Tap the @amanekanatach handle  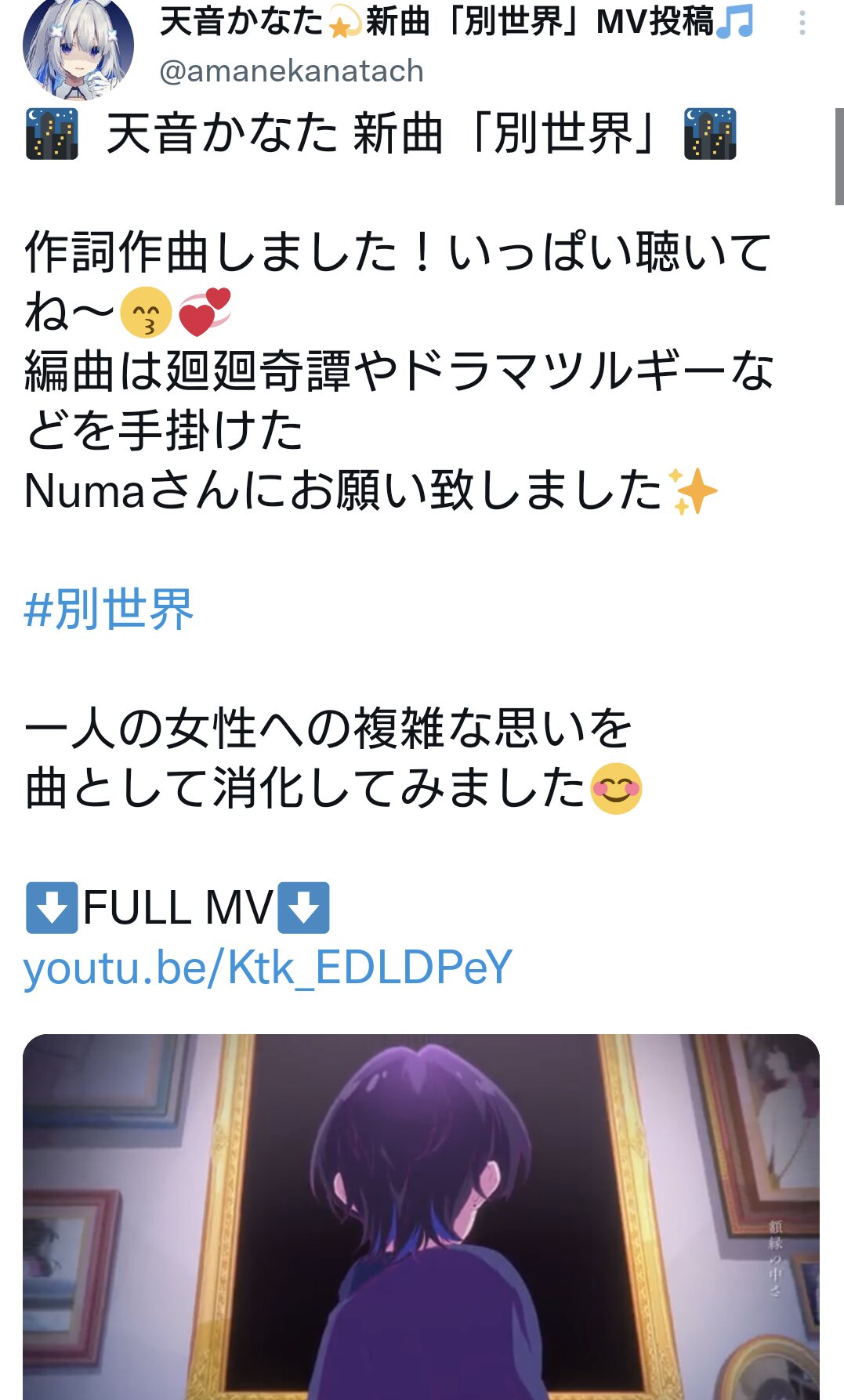pos(292,71)
